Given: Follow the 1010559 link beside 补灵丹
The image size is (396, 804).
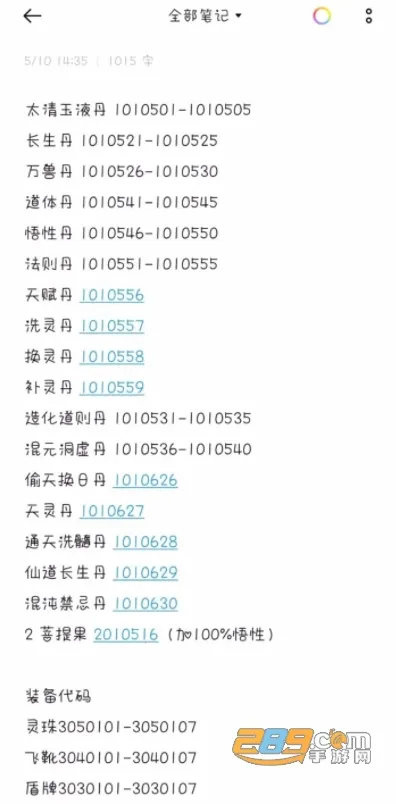Looking at the screenshot, I should pos(112,388).
